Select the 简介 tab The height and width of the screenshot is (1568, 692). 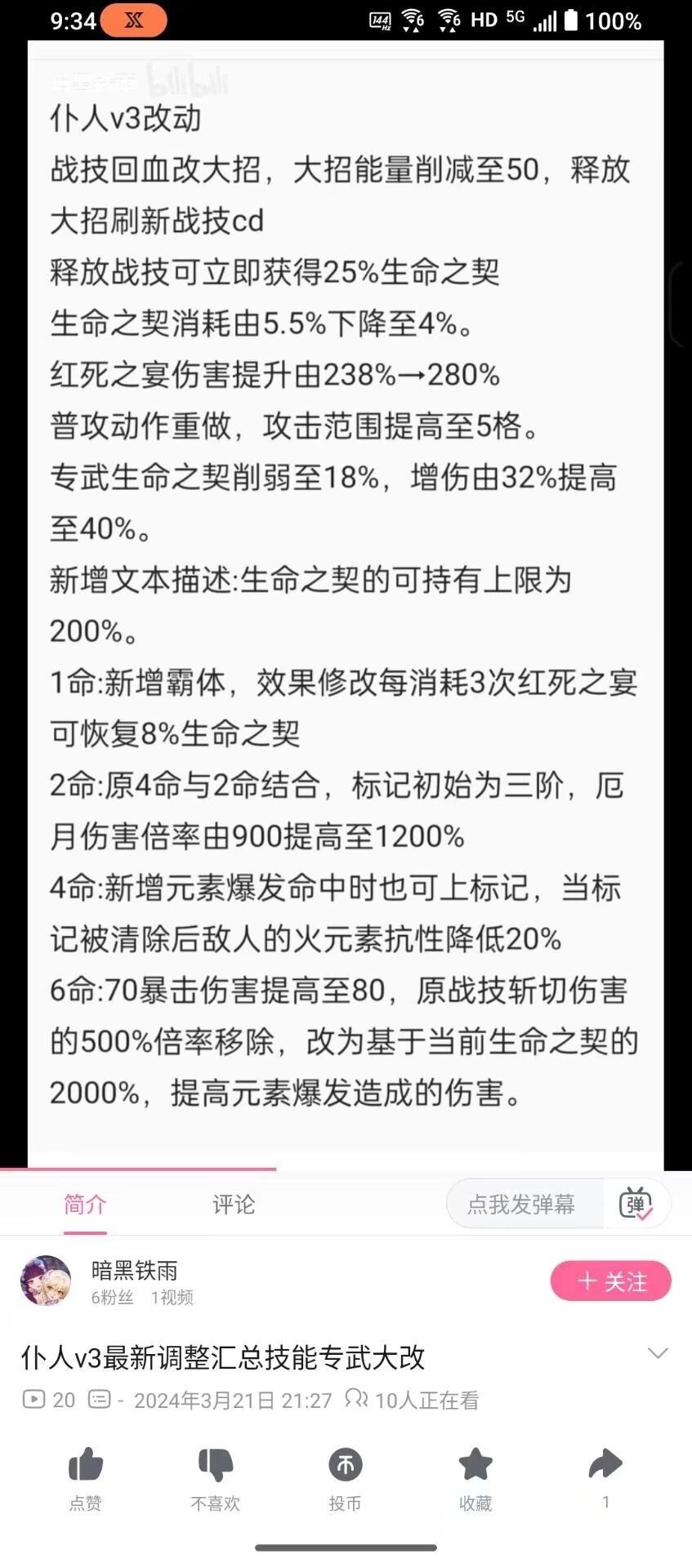click(85, 1205)
